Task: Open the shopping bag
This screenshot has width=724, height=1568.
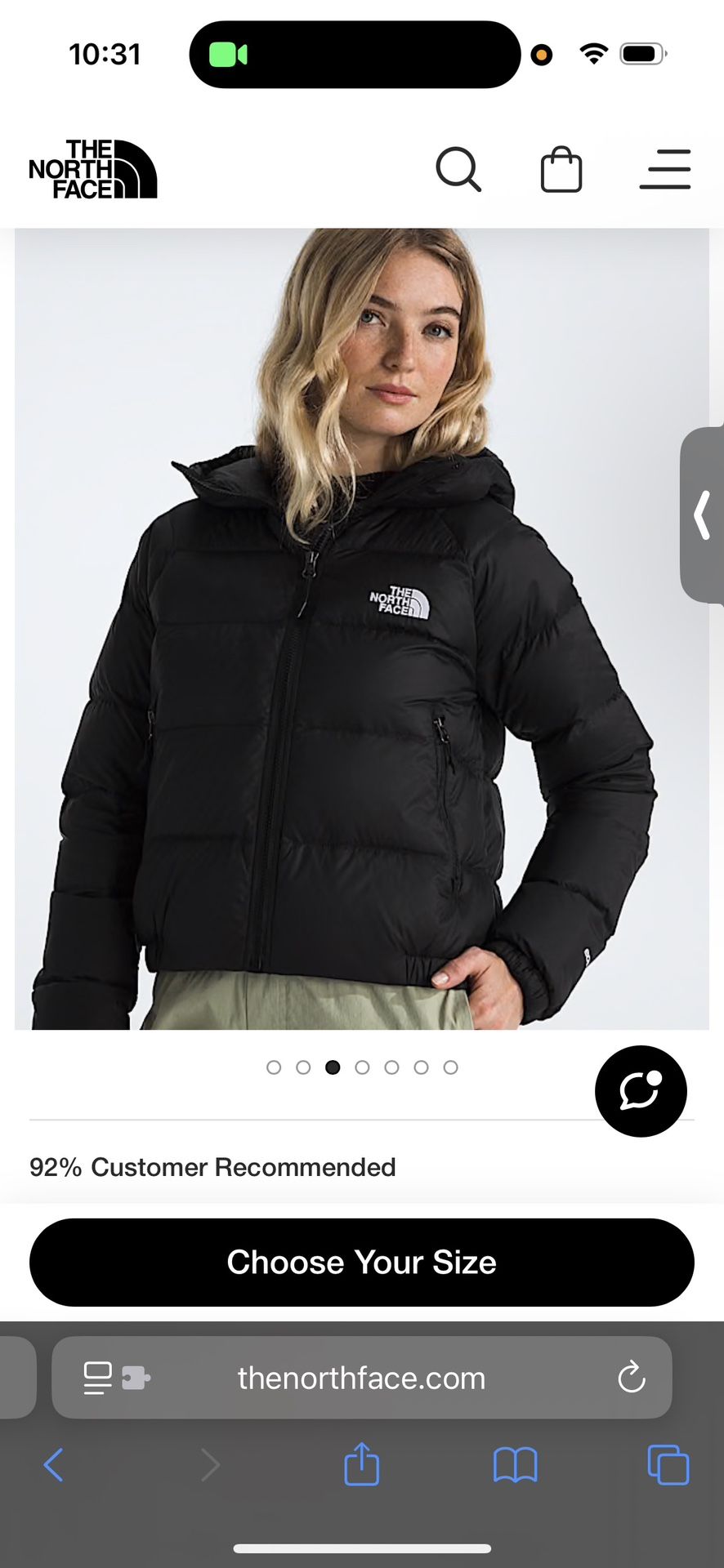Action: pos(561,170)
